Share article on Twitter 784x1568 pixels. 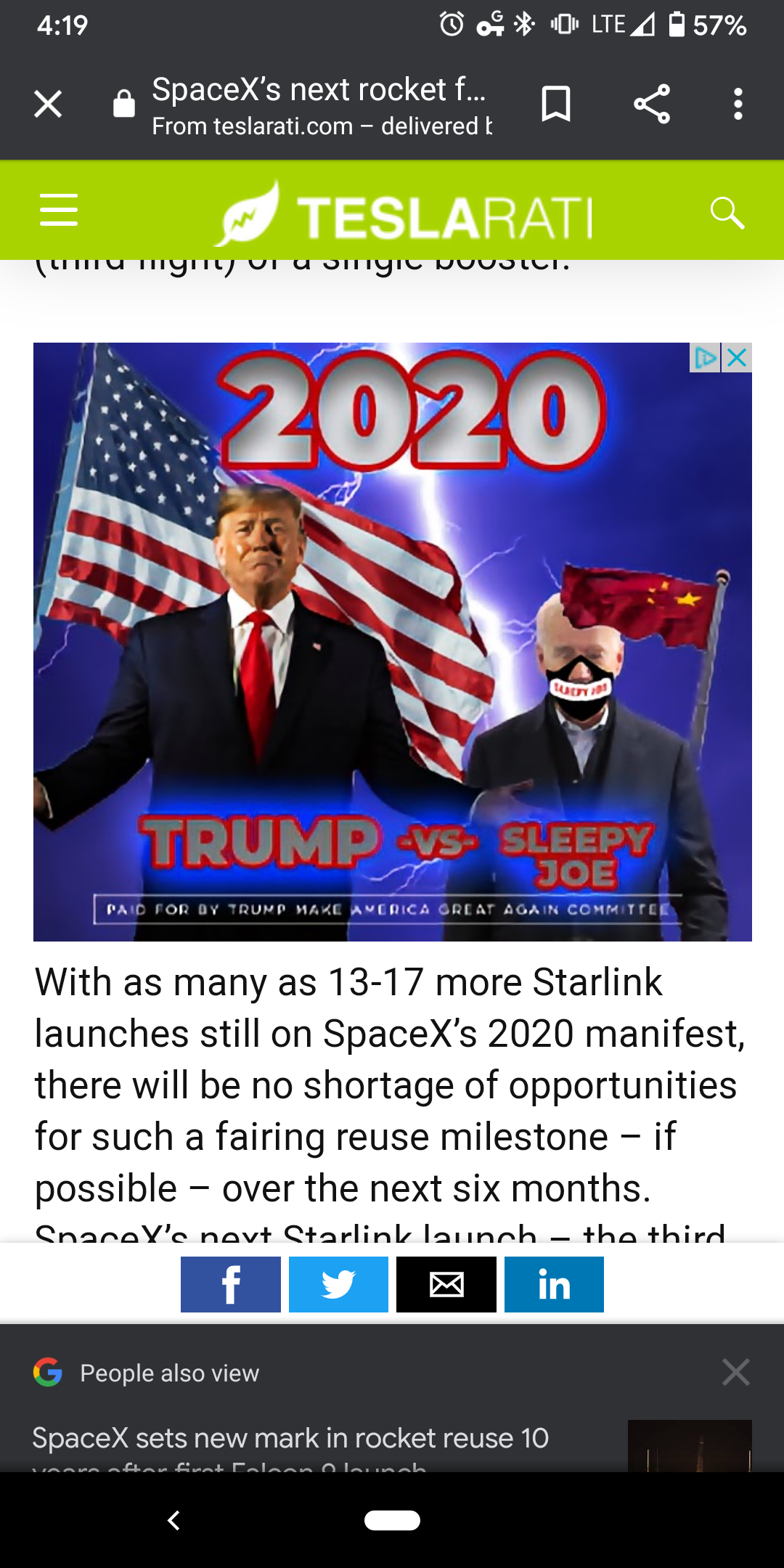pyautogui.click(x=338, y=1285)
